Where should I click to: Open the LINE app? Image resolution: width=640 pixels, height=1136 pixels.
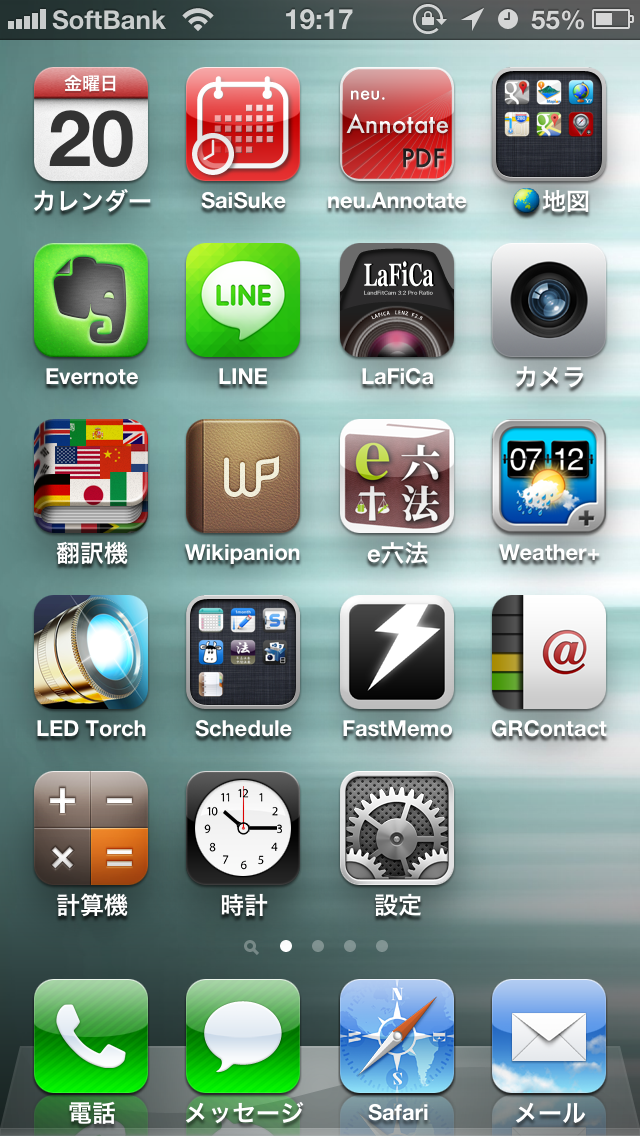(x=243, y=300)
